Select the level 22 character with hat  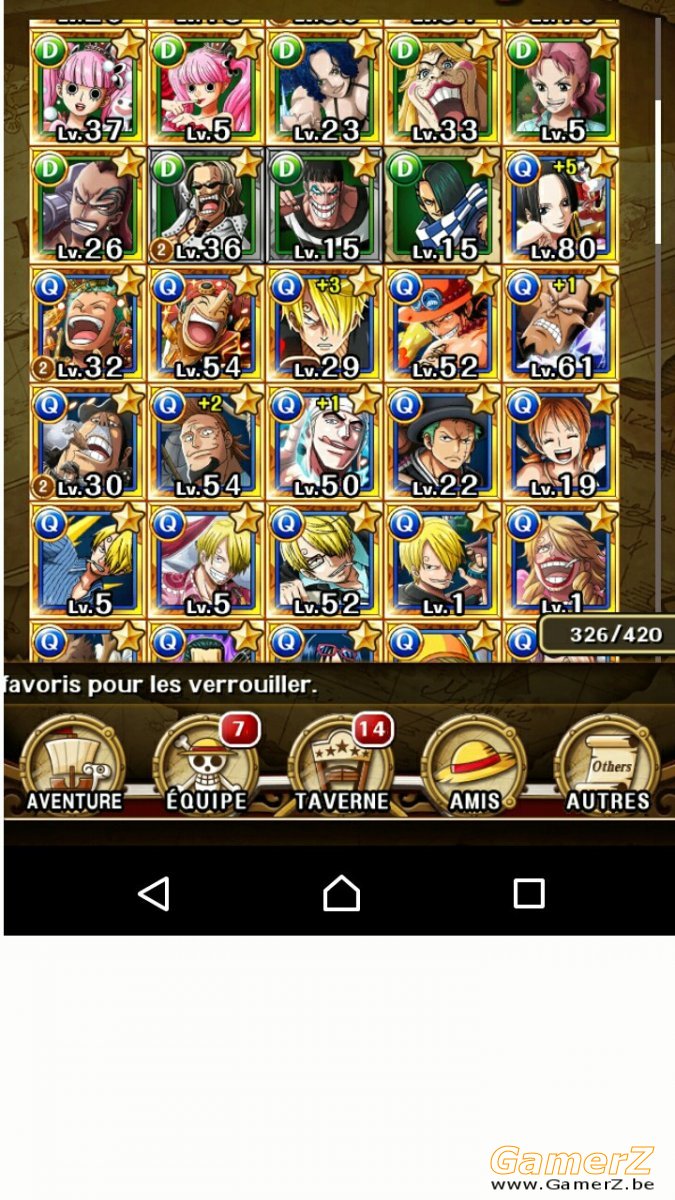point(443,442)
